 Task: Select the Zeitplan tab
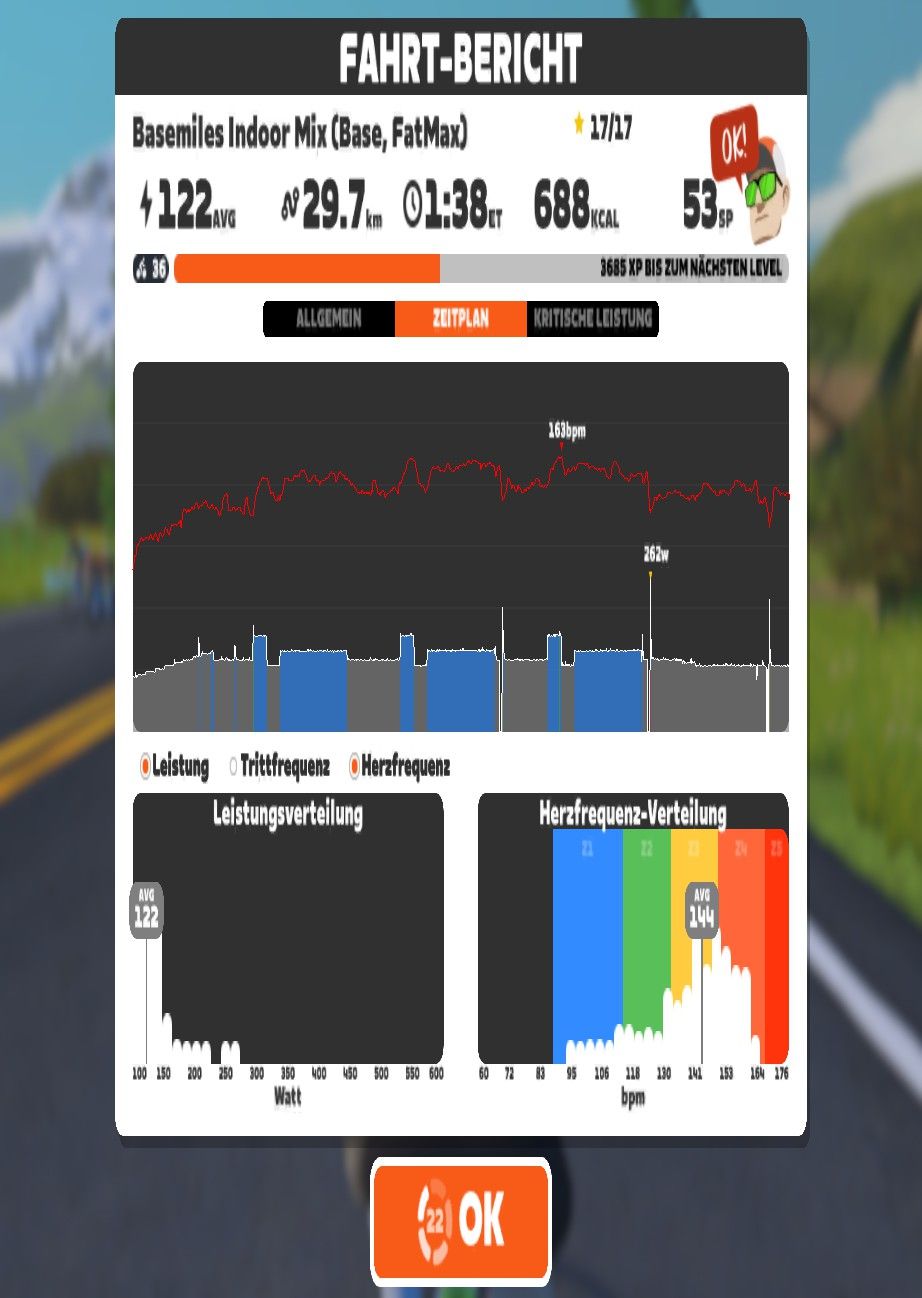pos(461,319)
